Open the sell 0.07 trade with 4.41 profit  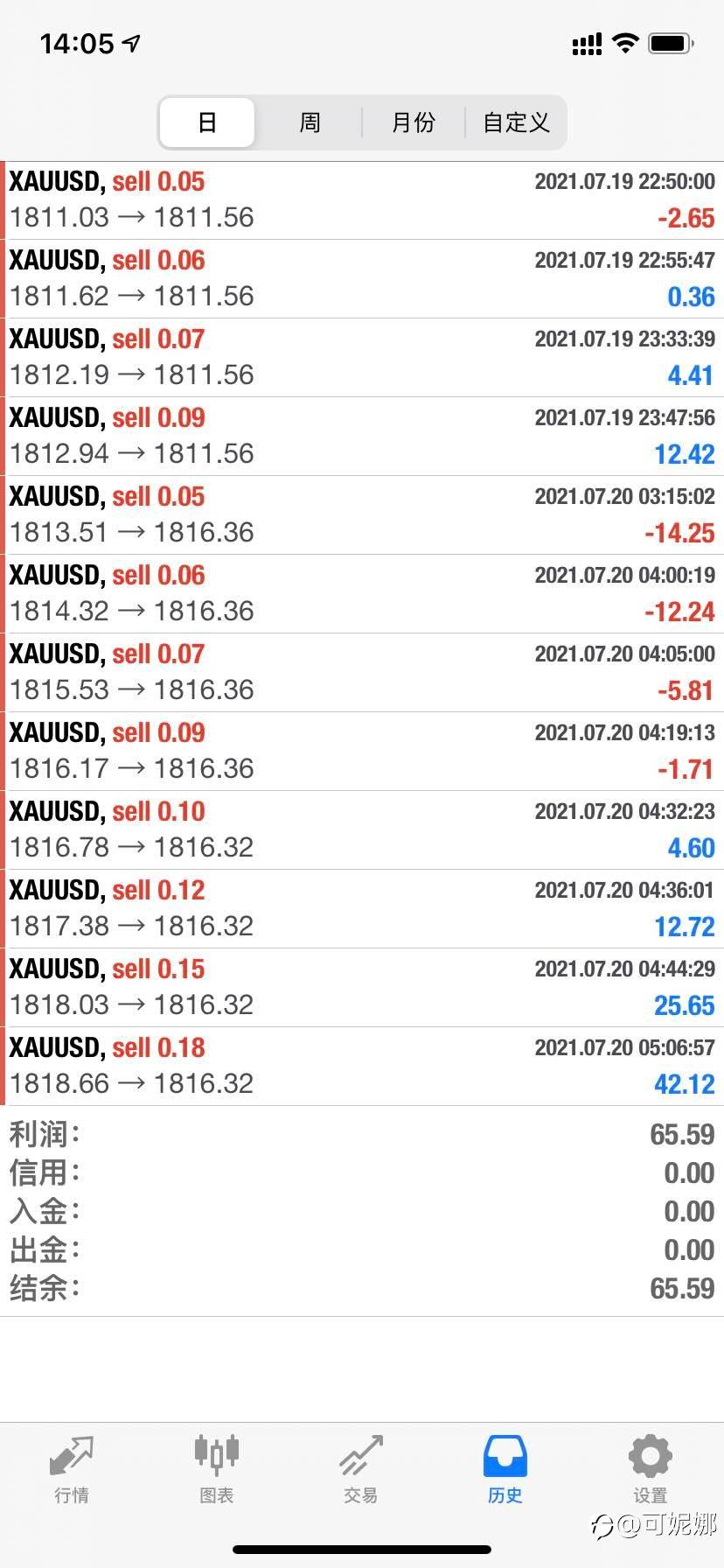362,358
